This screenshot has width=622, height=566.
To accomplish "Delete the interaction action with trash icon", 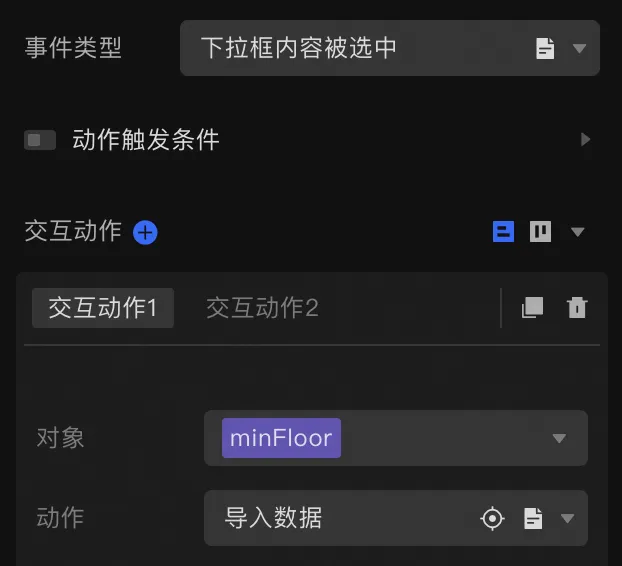I will click(x=577, y=308).
